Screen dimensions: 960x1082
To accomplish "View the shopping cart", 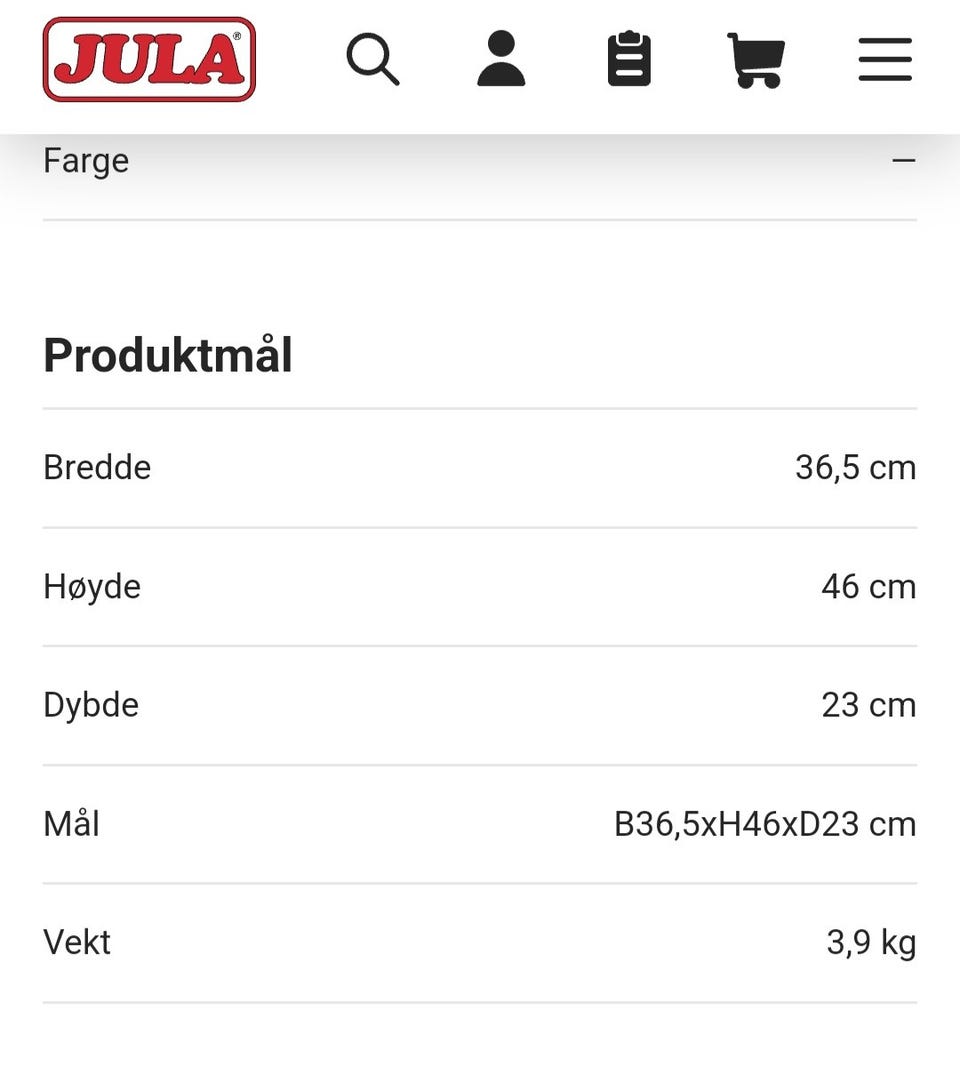I will (x=756, y=60).
